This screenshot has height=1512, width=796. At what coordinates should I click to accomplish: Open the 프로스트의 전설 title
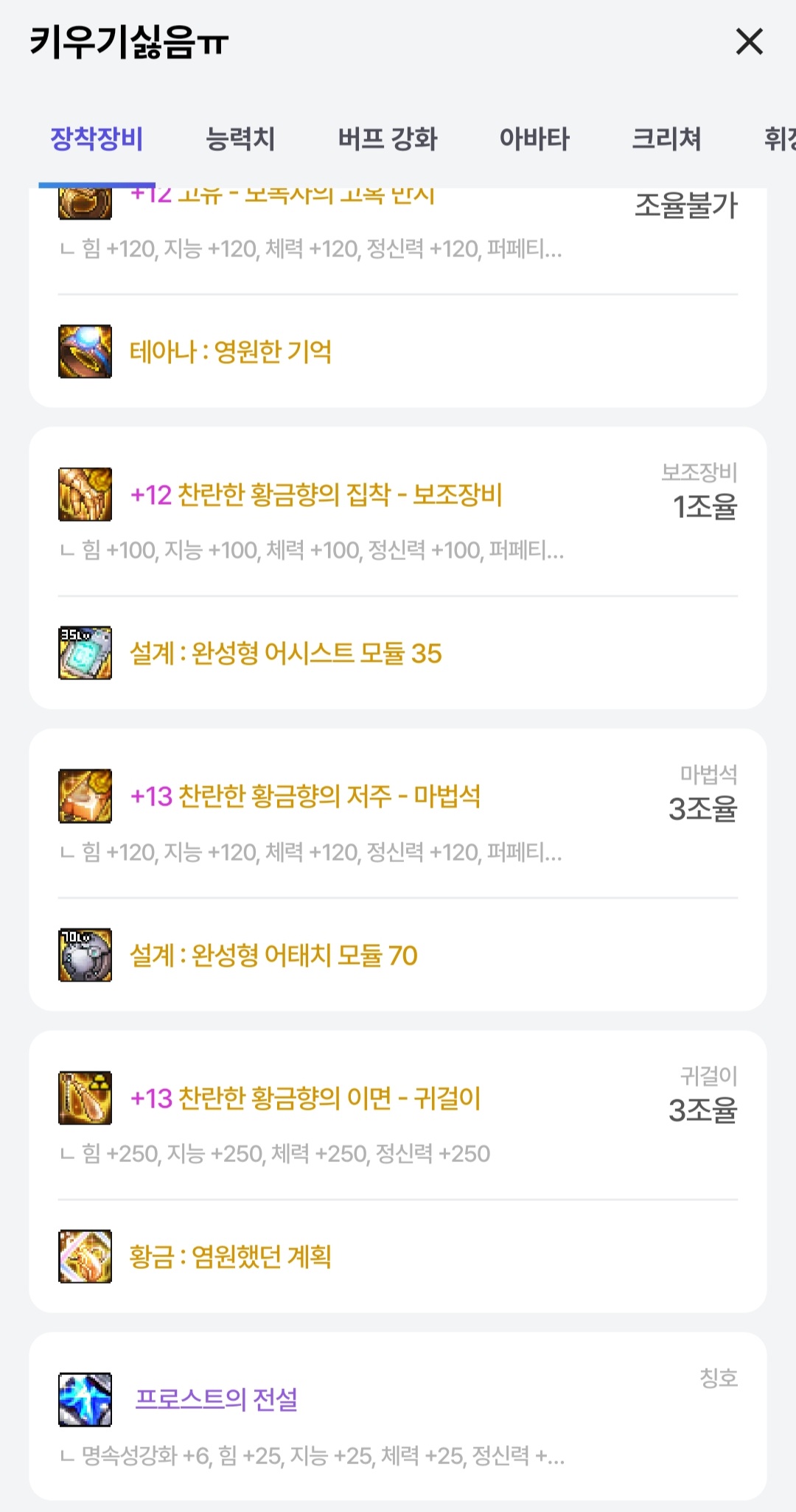pos(217,1399)
